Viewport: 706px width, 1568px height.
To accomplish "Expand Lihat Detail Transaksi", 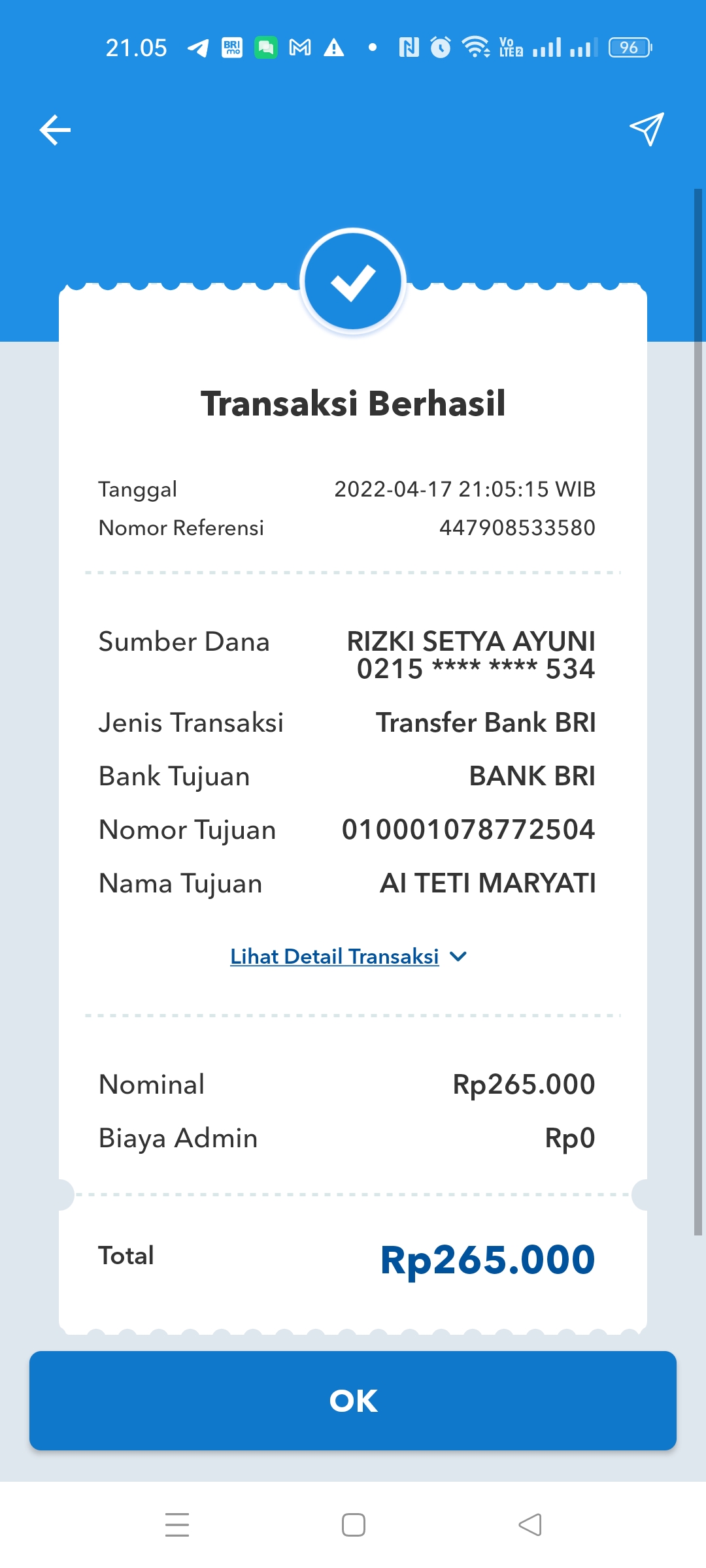I will pos(348,956).
